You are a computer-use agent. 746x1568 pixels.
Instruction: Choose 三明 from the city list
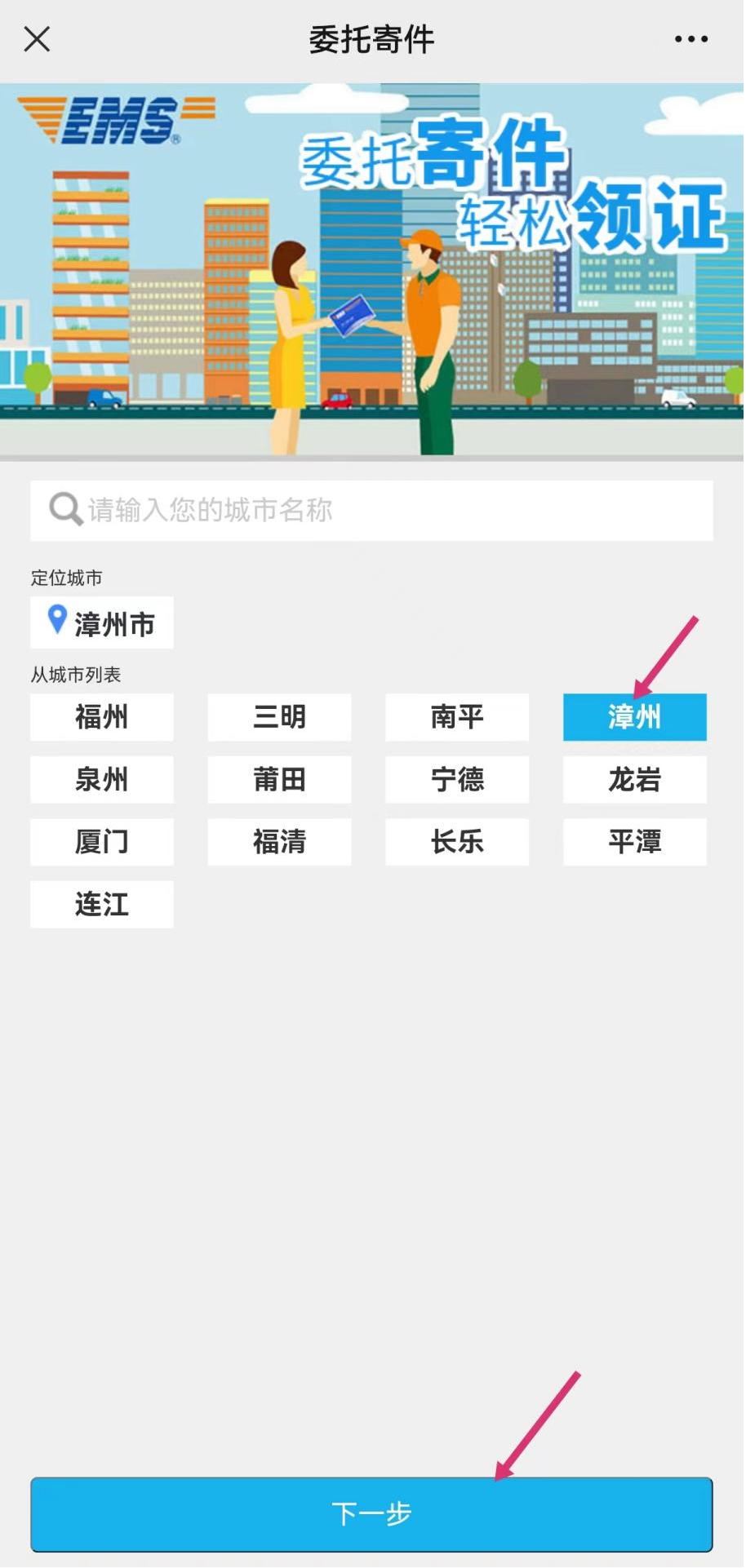click(279, 717)
